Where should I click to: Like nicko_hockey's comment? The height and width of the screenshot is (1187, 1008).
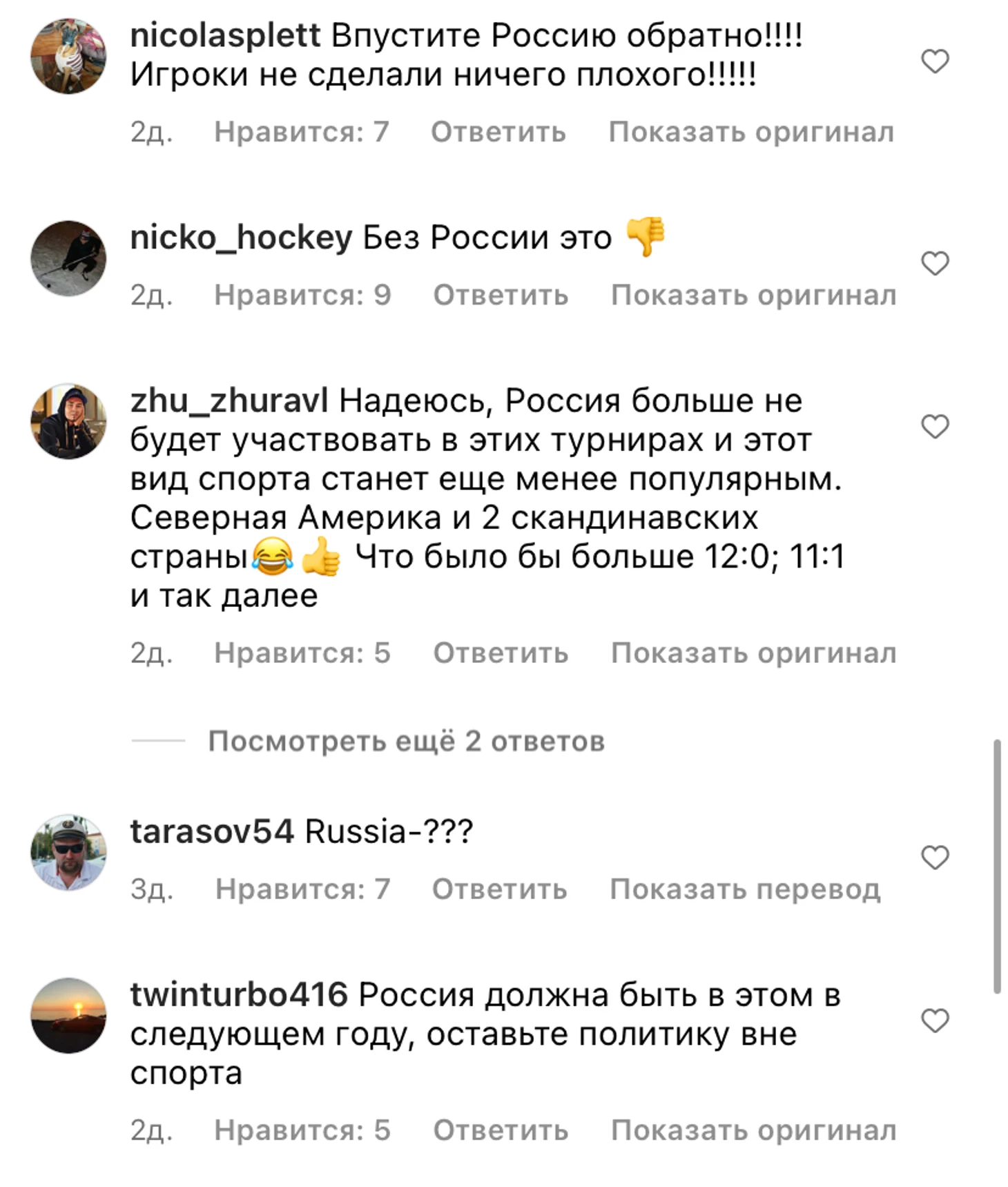coord(935,263)
